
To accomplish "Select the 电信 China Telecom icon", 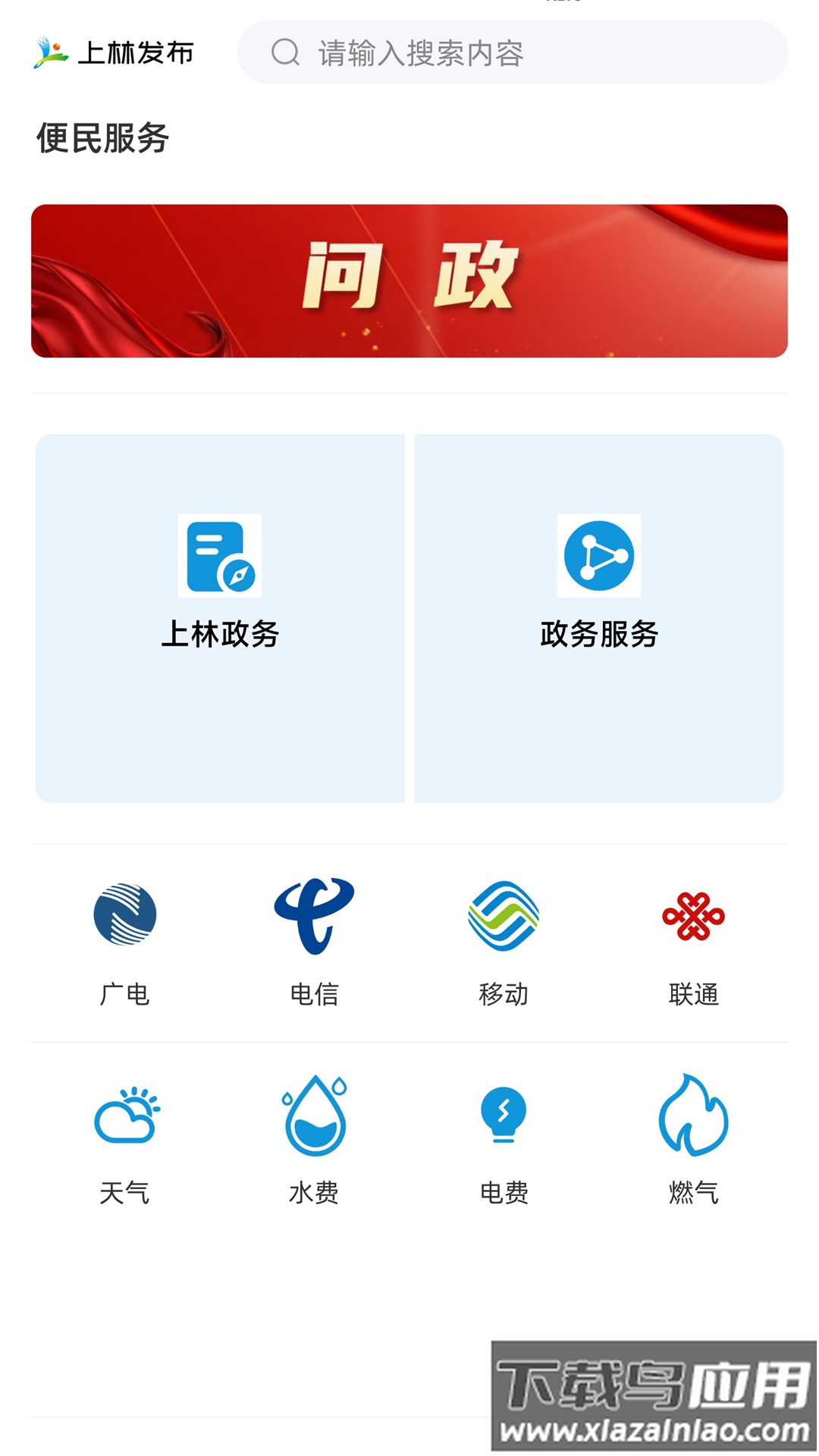I will (315, 915).
